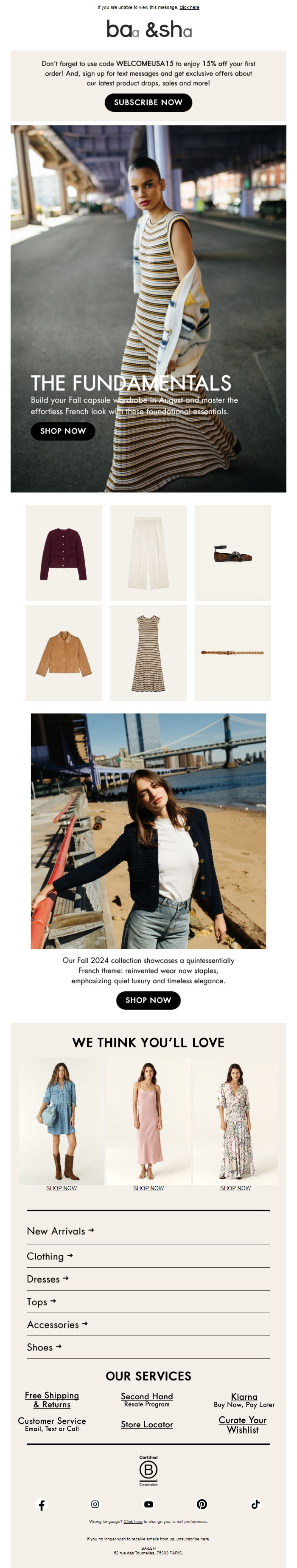The width and height of the screenshot is (297, 1568).
Task: Open the New Arrivals menu row
Action: 60,1231
